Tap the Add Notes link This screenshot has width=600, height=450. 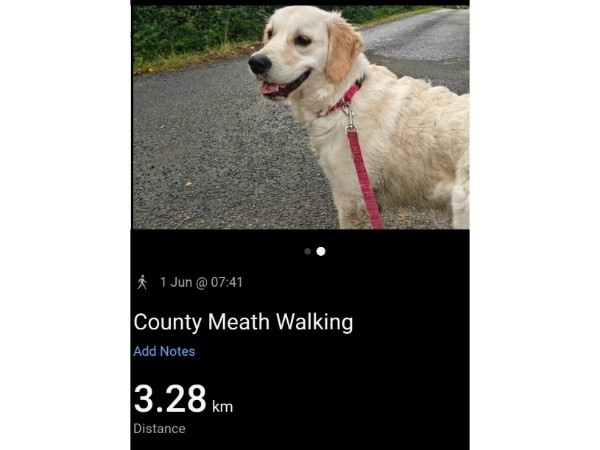click(164, 352)
